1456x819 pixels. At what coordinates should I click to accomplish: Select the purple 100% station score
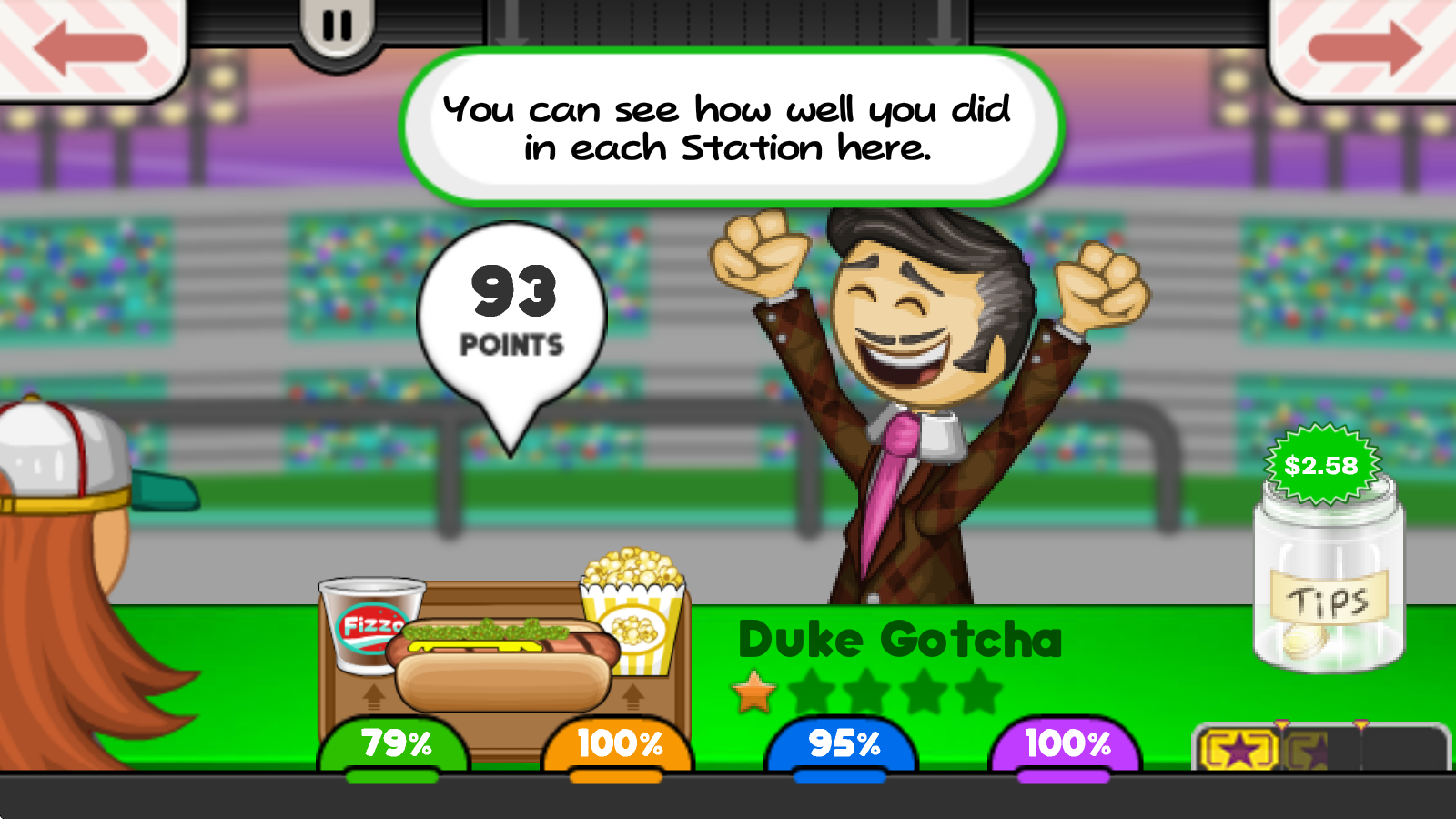(x=1067, y=744)
